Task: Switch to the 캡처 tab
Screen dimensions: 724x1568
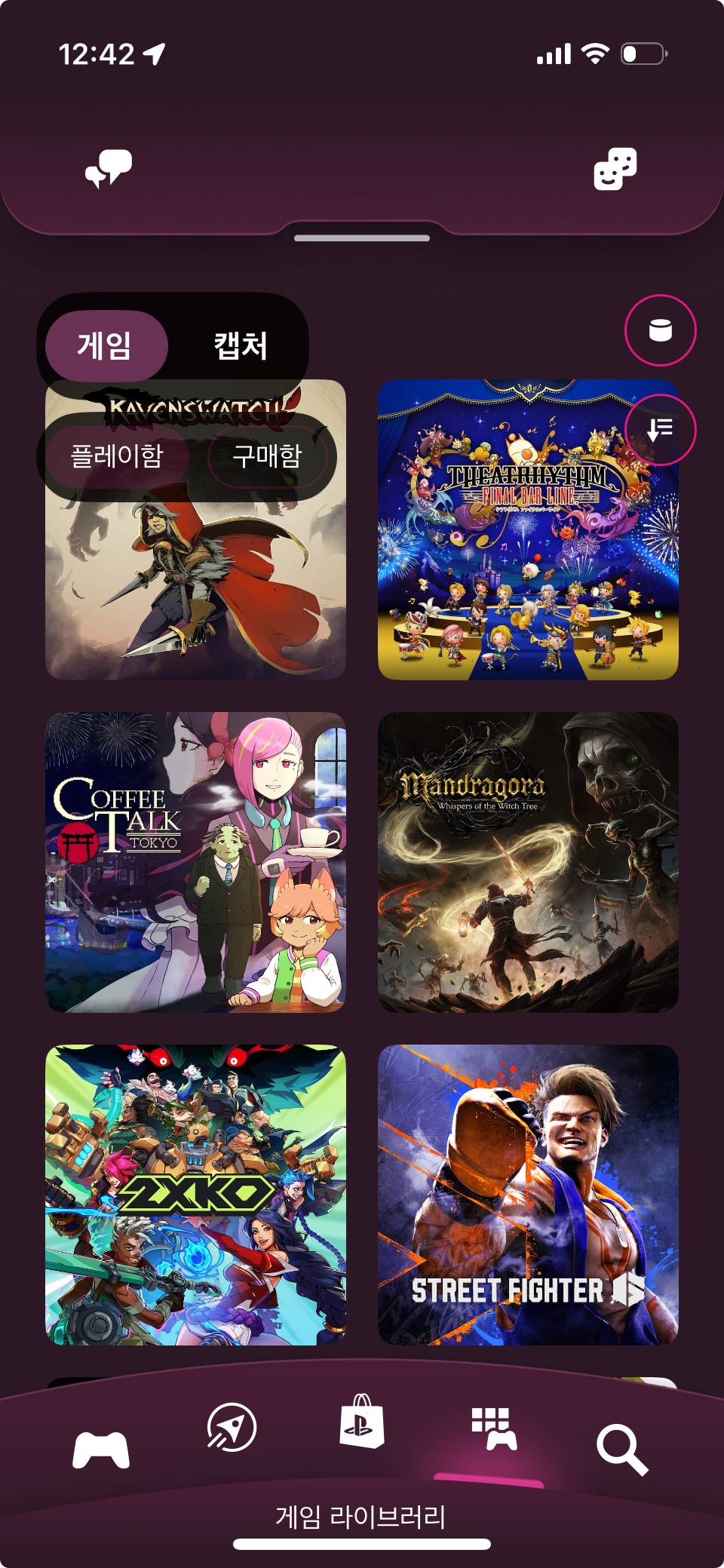Action: [241, 345]
